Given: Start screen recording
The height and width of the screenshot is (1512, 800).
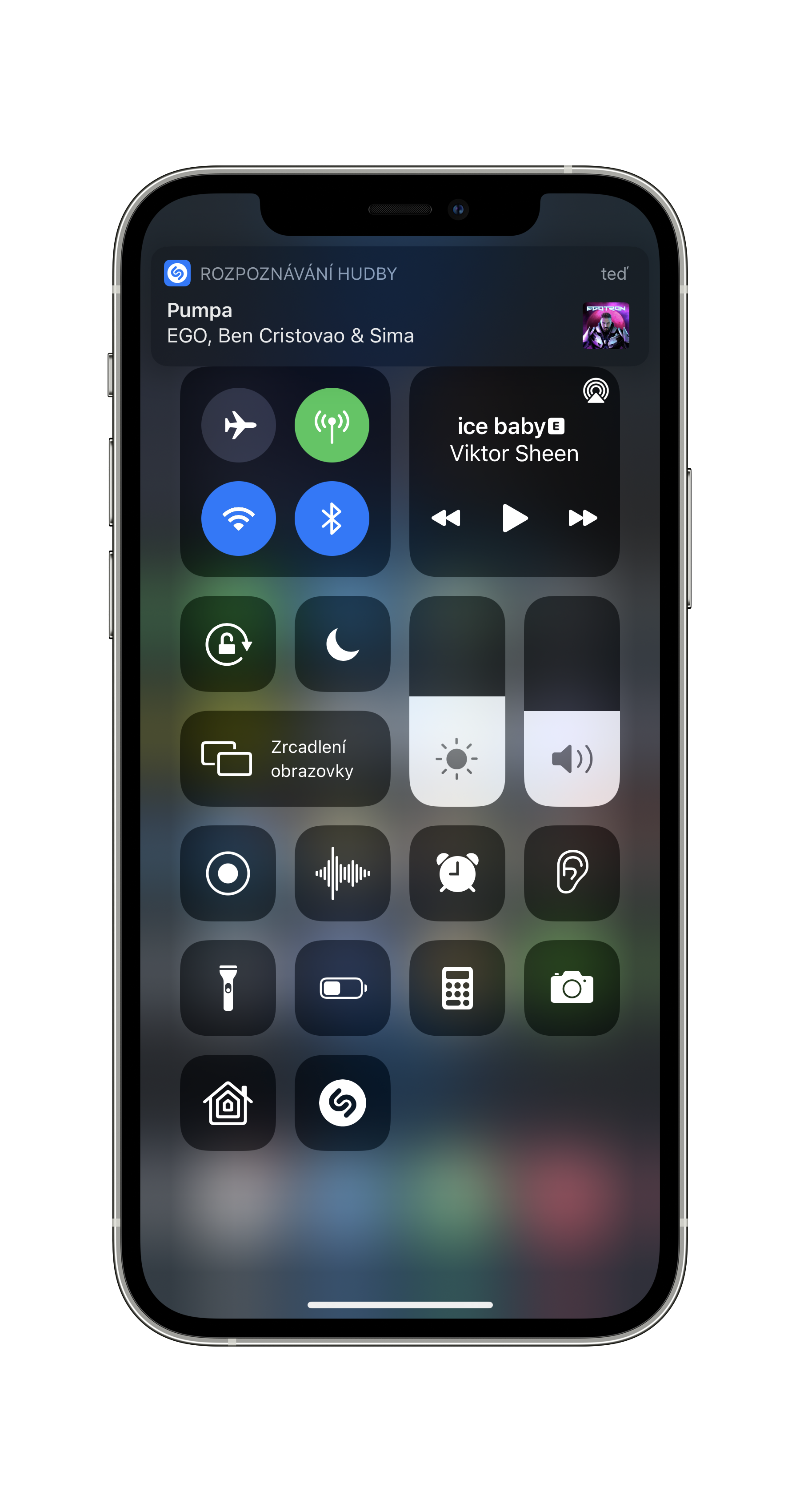Looking at the screenshot, I should [x=228, y=873].
